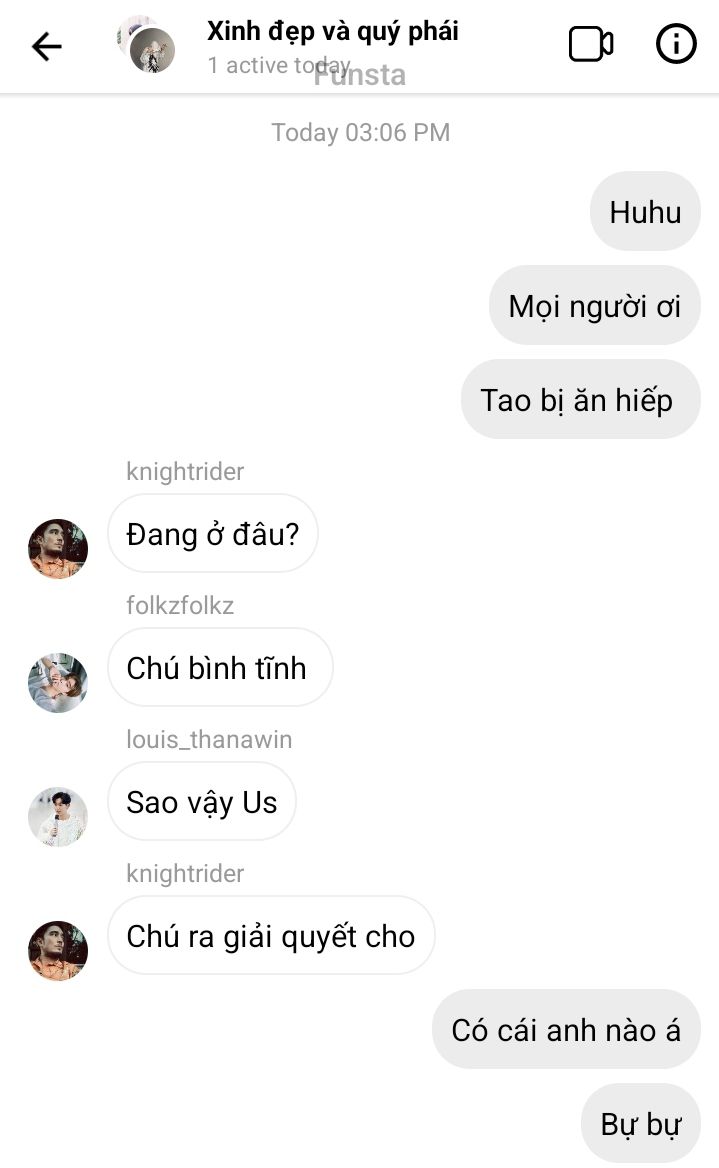Open knightrider's avatar beside Đang ở đâu?
The width and height of the screenshot is (719, 1168).
[x=58, y=548]
